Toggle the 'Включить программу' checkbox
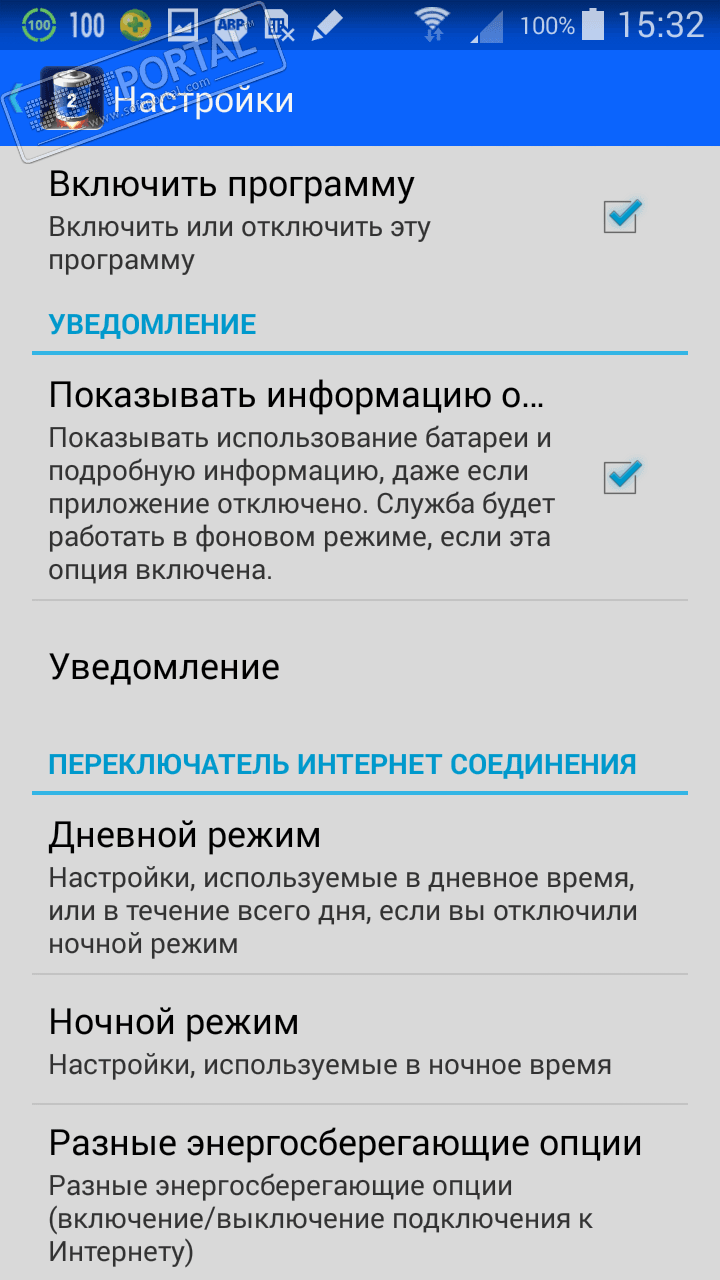The height and width of the screenshot is (1280, 720). pyautogui.click(x=621, y=216)
